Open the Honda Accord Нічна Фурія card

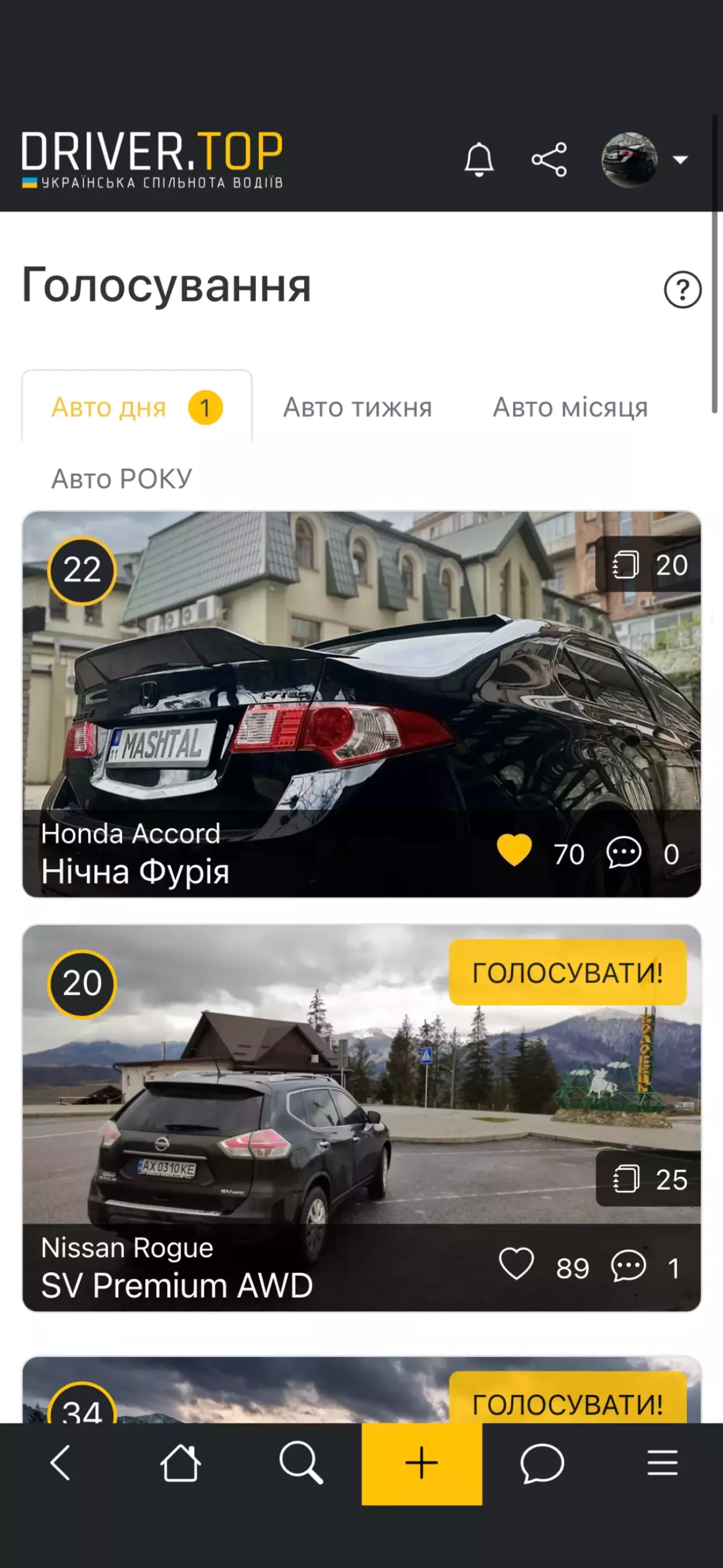361,704
